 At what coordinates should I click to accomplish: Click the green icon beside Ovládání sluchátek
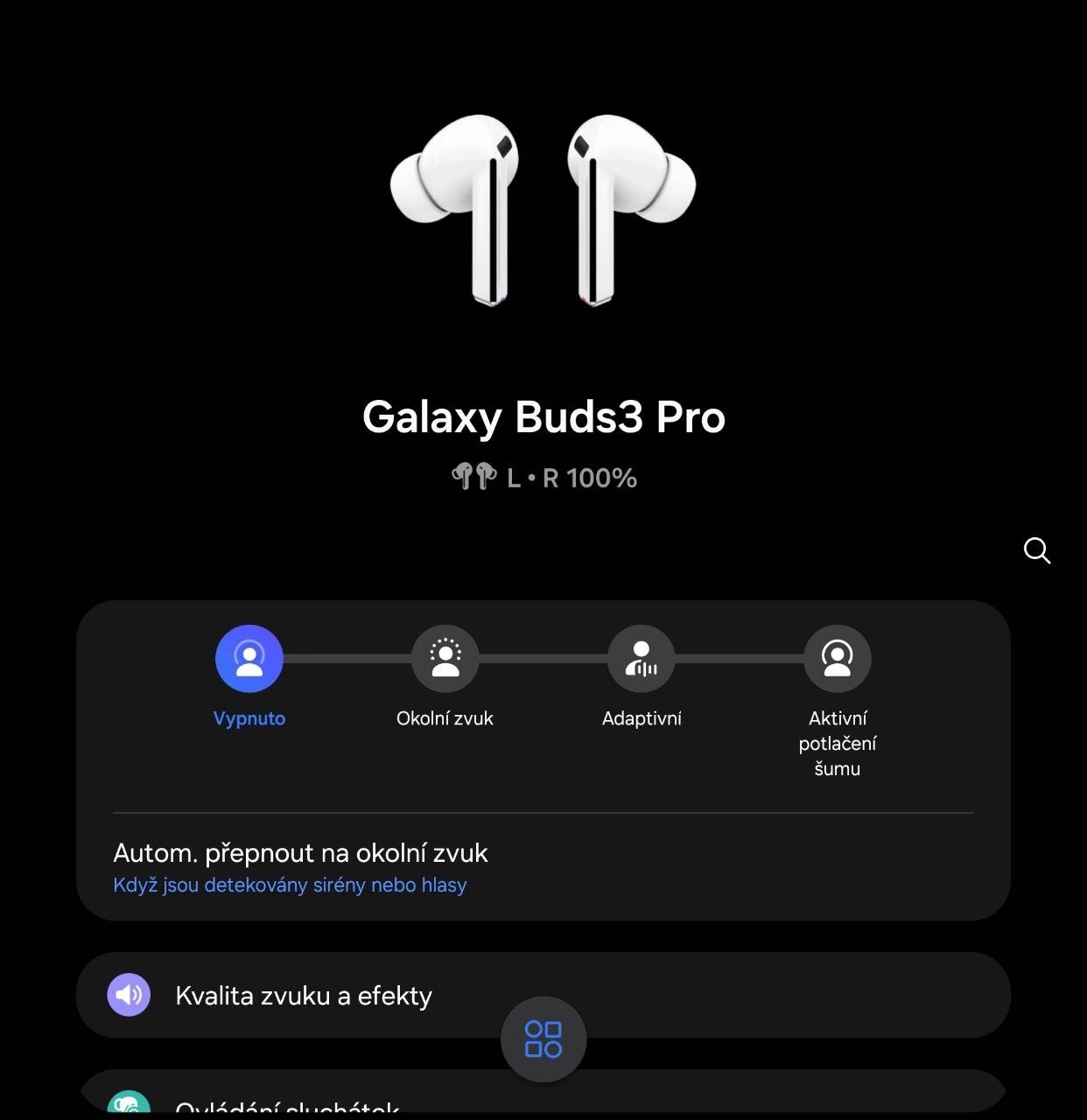coord(129,1105)
